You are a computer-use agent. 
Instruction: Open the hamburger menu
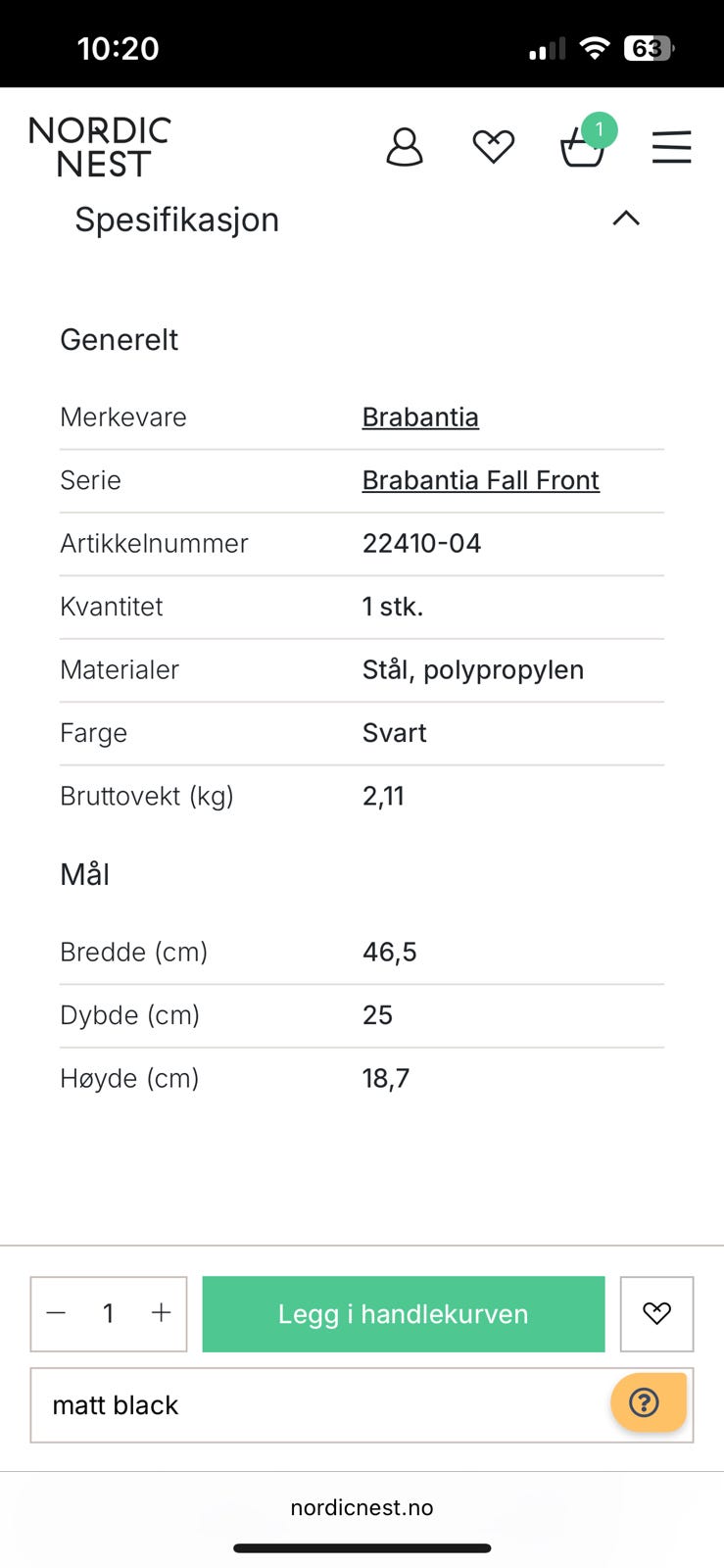pyautogui.click(x=672, y=147)
